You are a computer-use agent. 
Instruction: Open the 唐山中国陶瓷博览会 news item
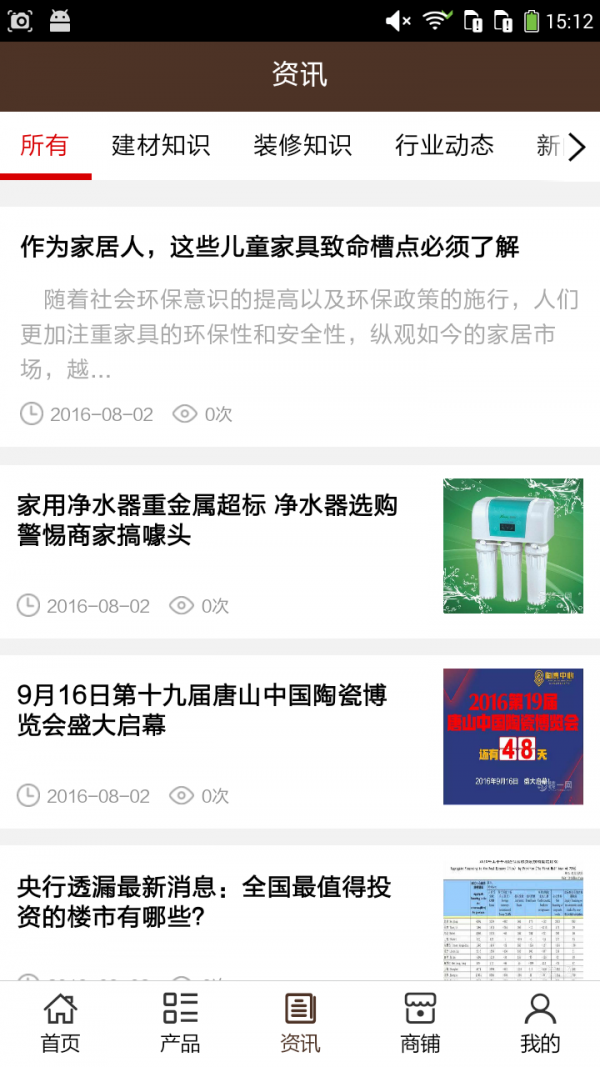coord(202,710)
